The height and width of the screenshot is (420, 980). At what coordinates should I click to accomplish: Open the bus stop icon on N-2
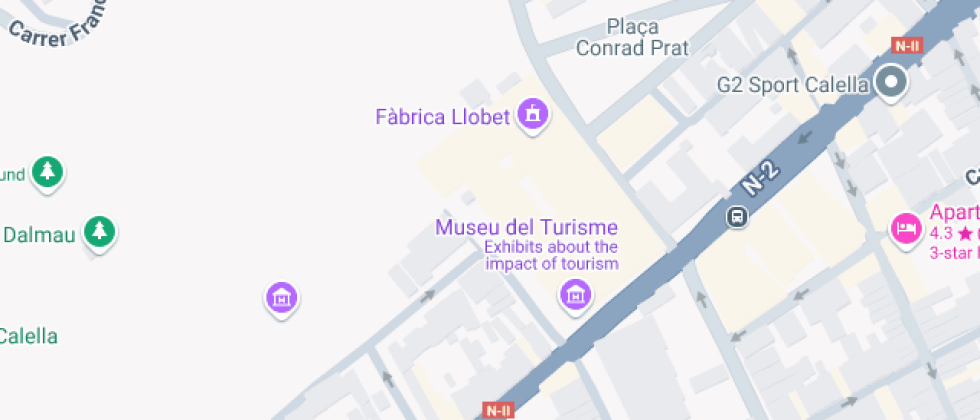tap(738, 217)
